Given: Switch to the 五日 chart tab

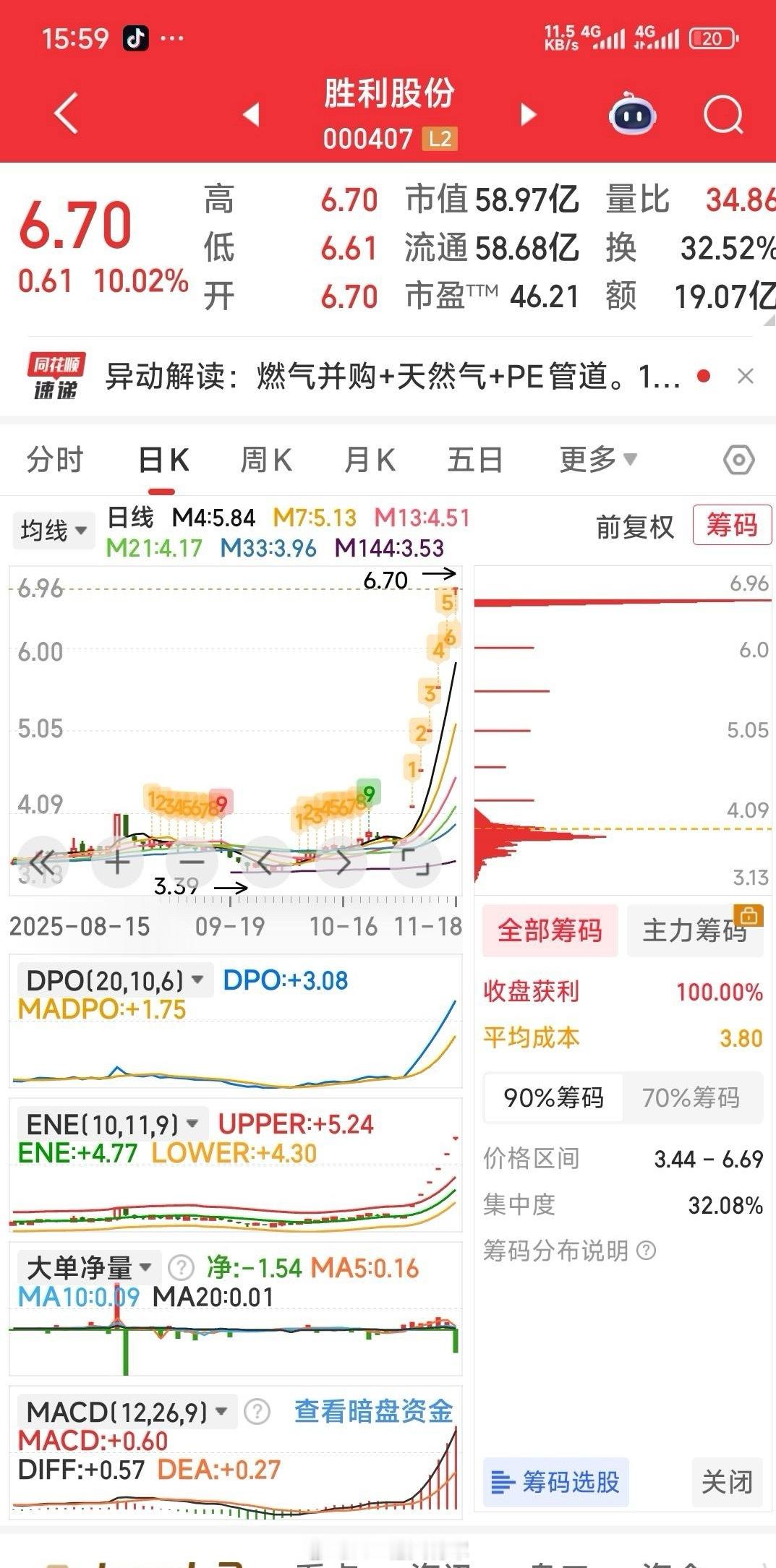Looking at the screenshot, I should point(474,460).
